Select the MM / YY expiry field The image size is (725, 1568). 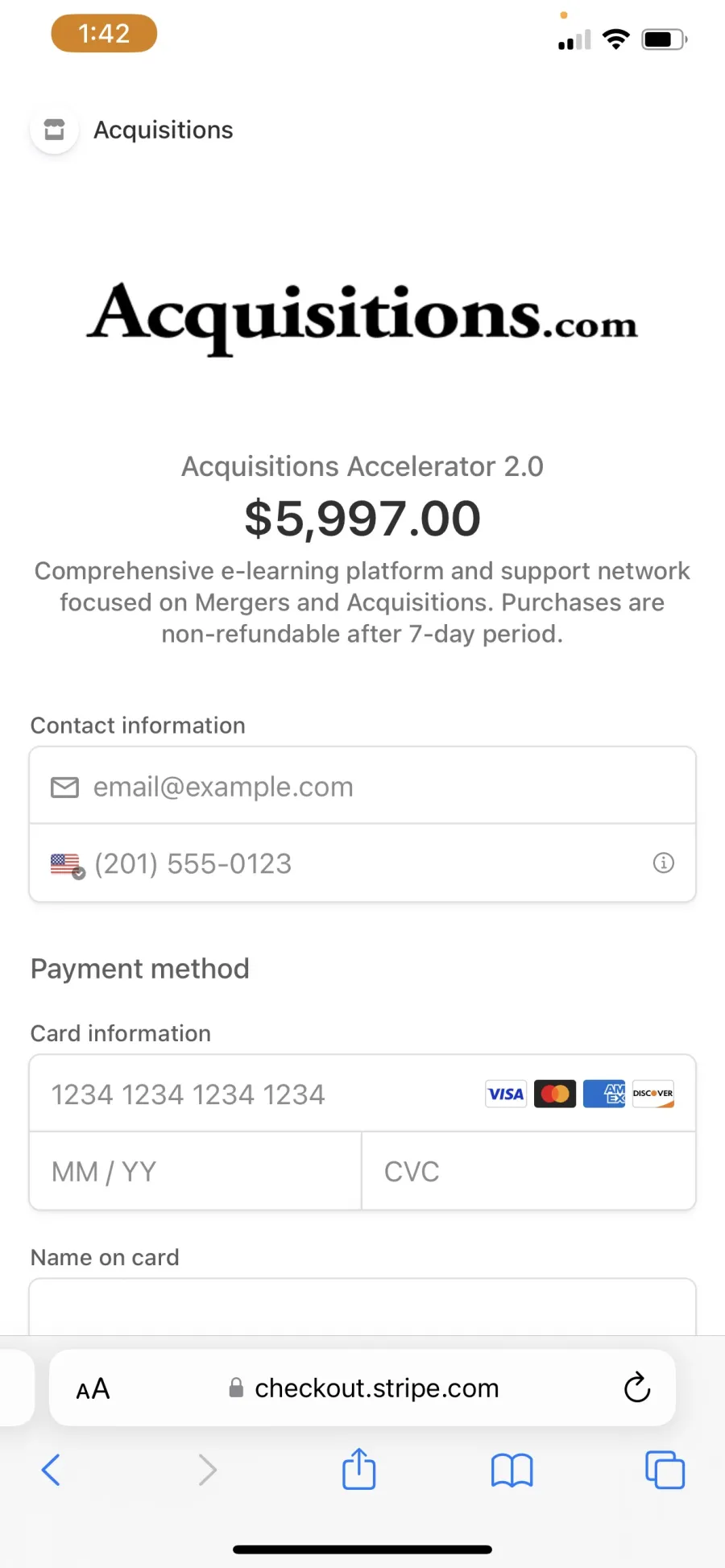tap(196, 1171)
